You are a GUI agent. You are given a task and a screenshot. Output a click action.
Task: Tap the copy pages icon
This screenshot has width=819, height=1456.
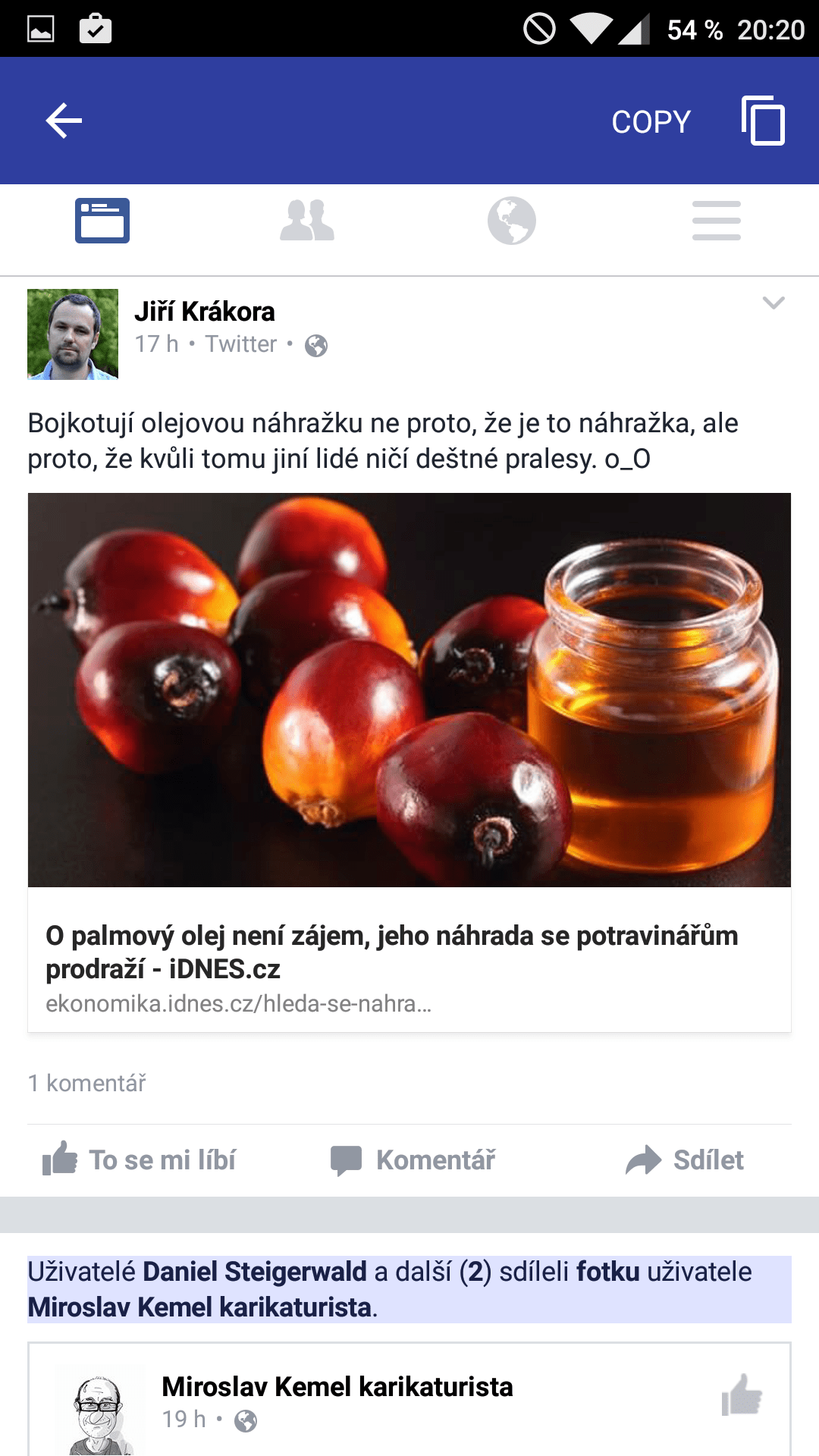[x=763, y=121]
